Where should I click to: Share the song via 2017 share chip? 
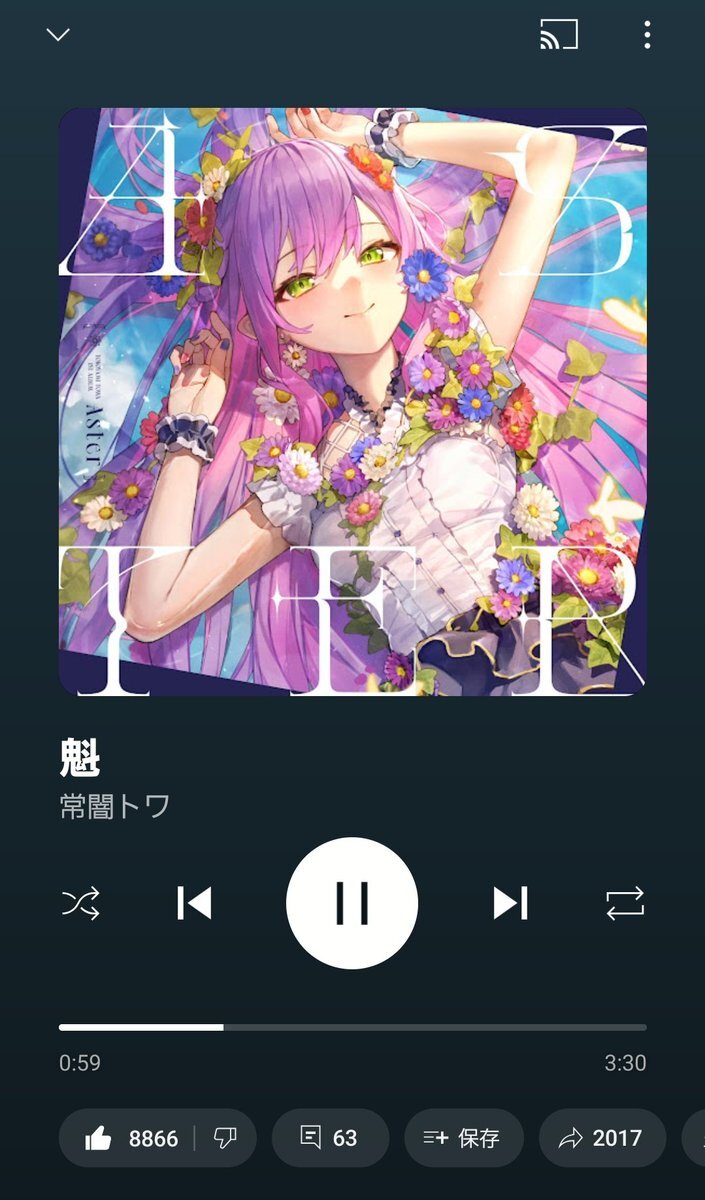point(601,1138)
